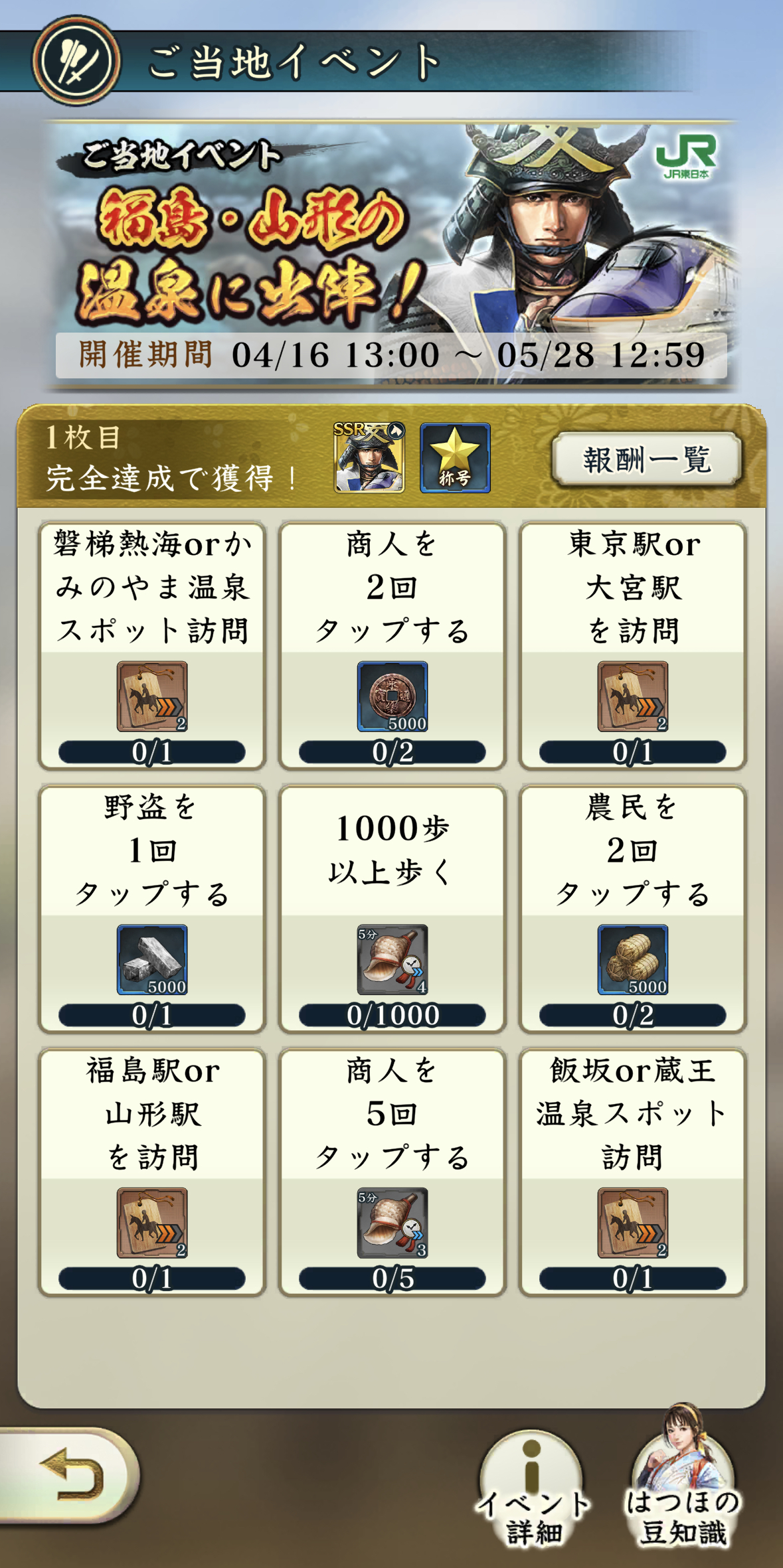
Task: Tap the 称号 title reward star icon
Action: click(455, 458)
